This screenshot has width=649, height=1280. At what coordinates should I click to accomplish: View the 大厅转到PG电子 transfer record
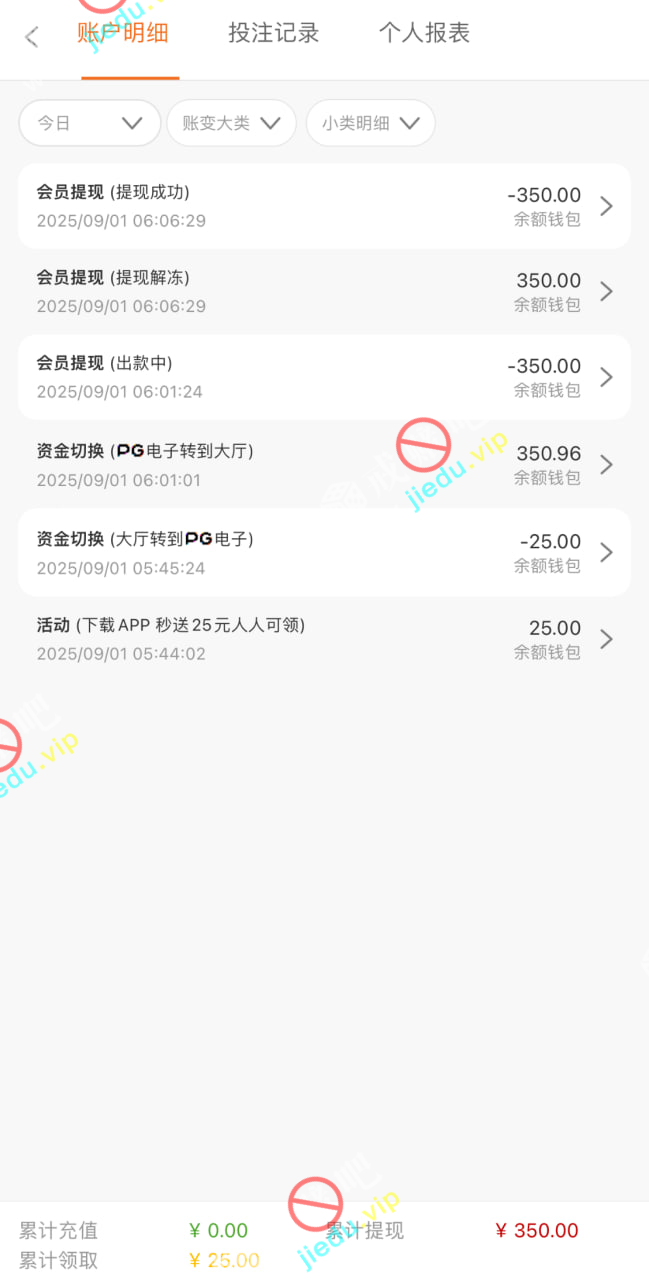pos(324,552)
